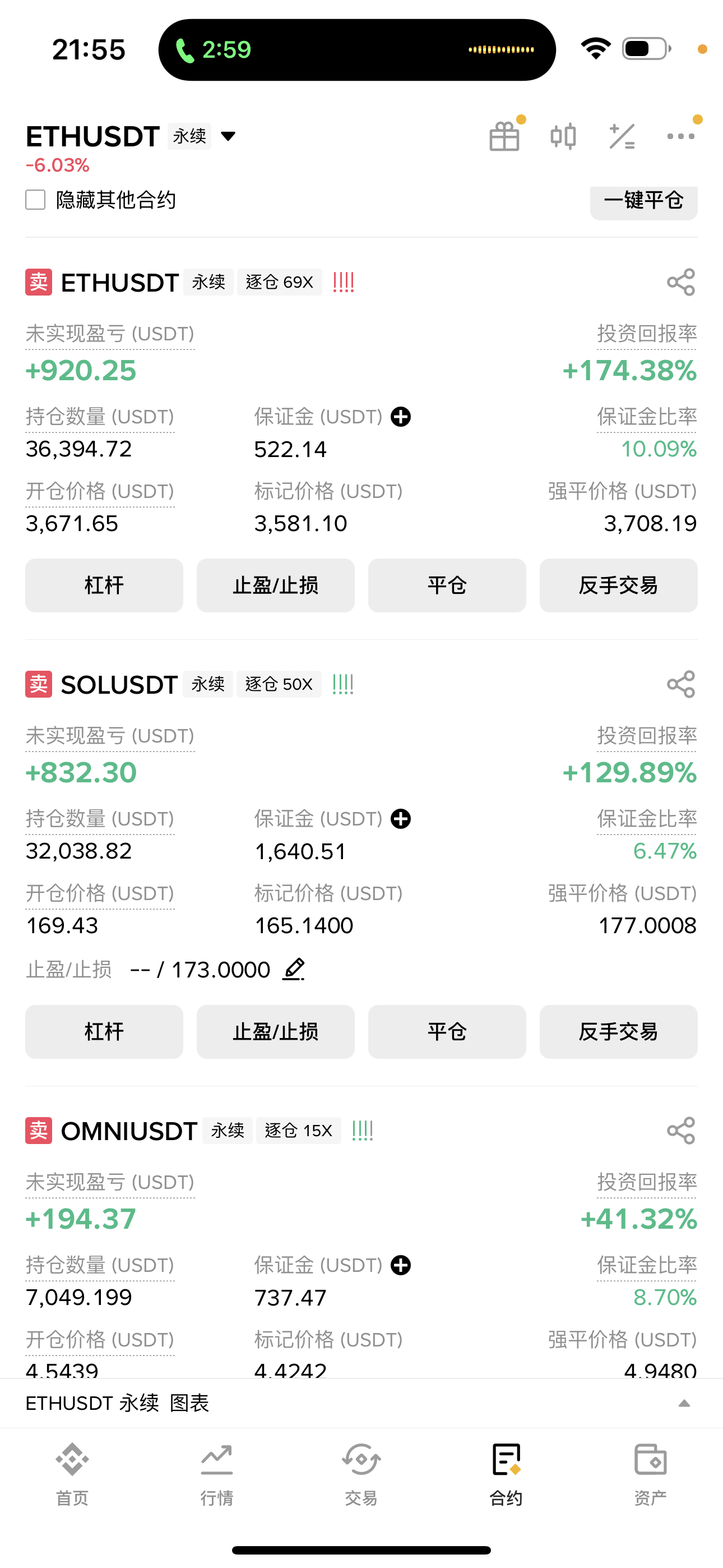
Task: Expand the ETHUSDT 永续 图表 panel
Action: [x=684, y=1404]
